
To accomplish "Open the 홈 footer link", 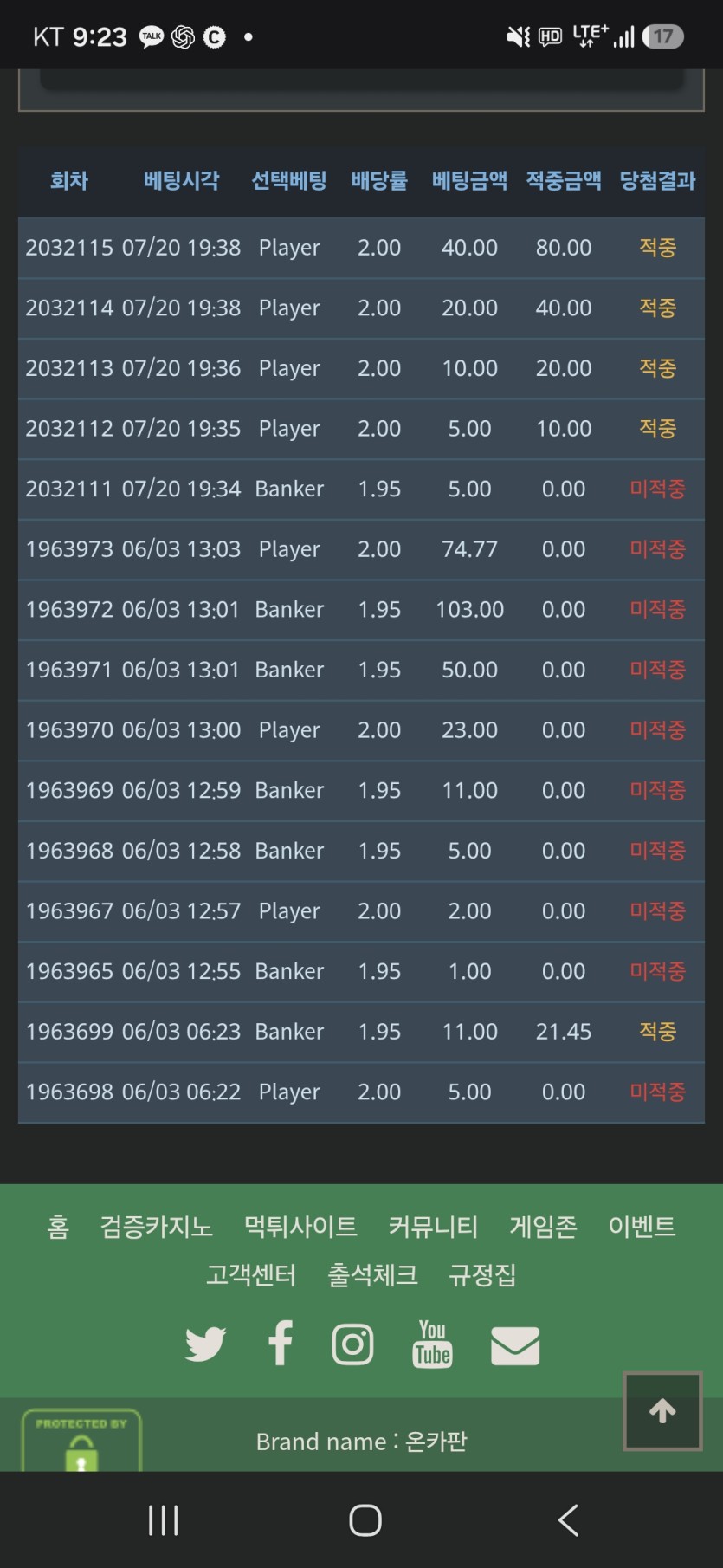I will tap(58, 1227).
